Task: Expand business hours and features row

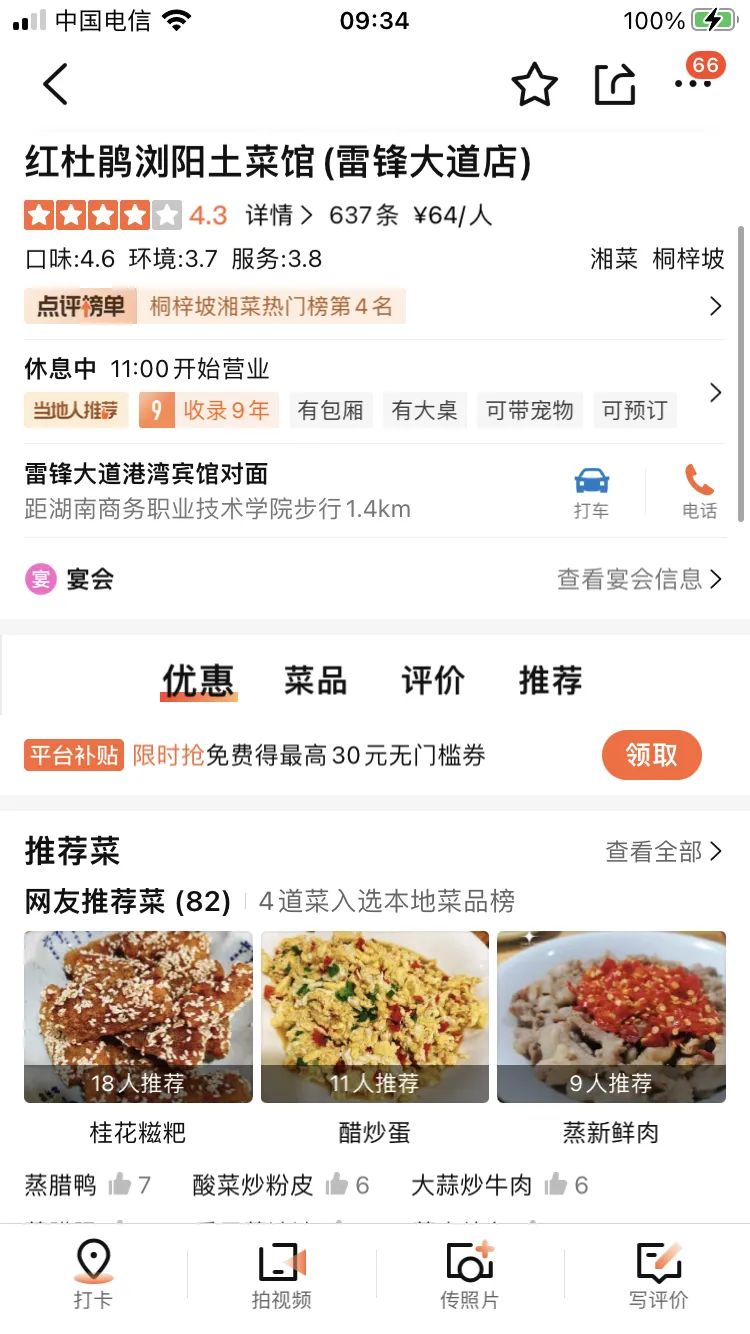Action: pos(714,392)
